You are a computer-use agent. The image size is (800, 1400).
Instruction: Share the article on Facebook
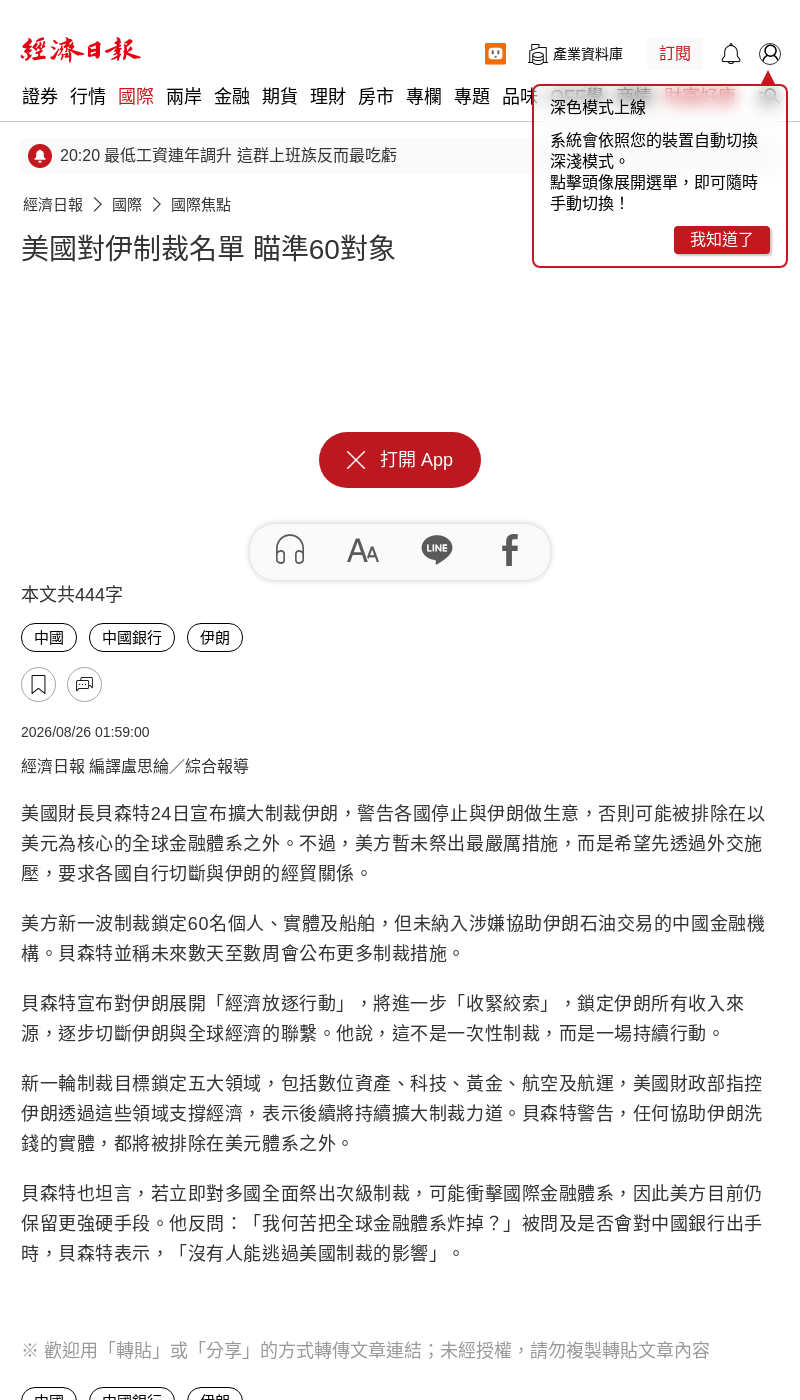[x=510, y=550]
